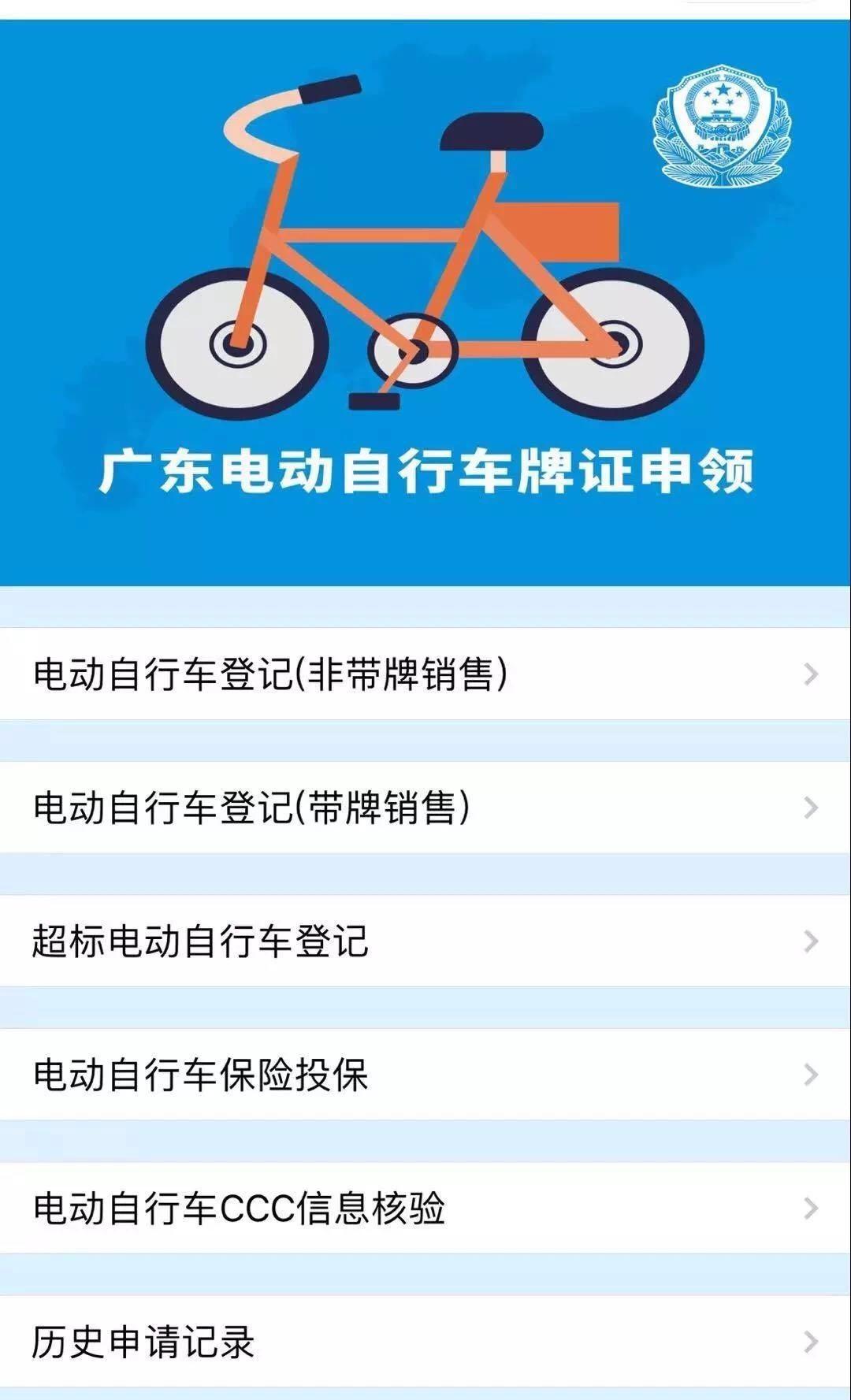Screen dimensions: 851x1400
Task: Select 超标电动自行车登记
Action: click(x=425, y=941)
